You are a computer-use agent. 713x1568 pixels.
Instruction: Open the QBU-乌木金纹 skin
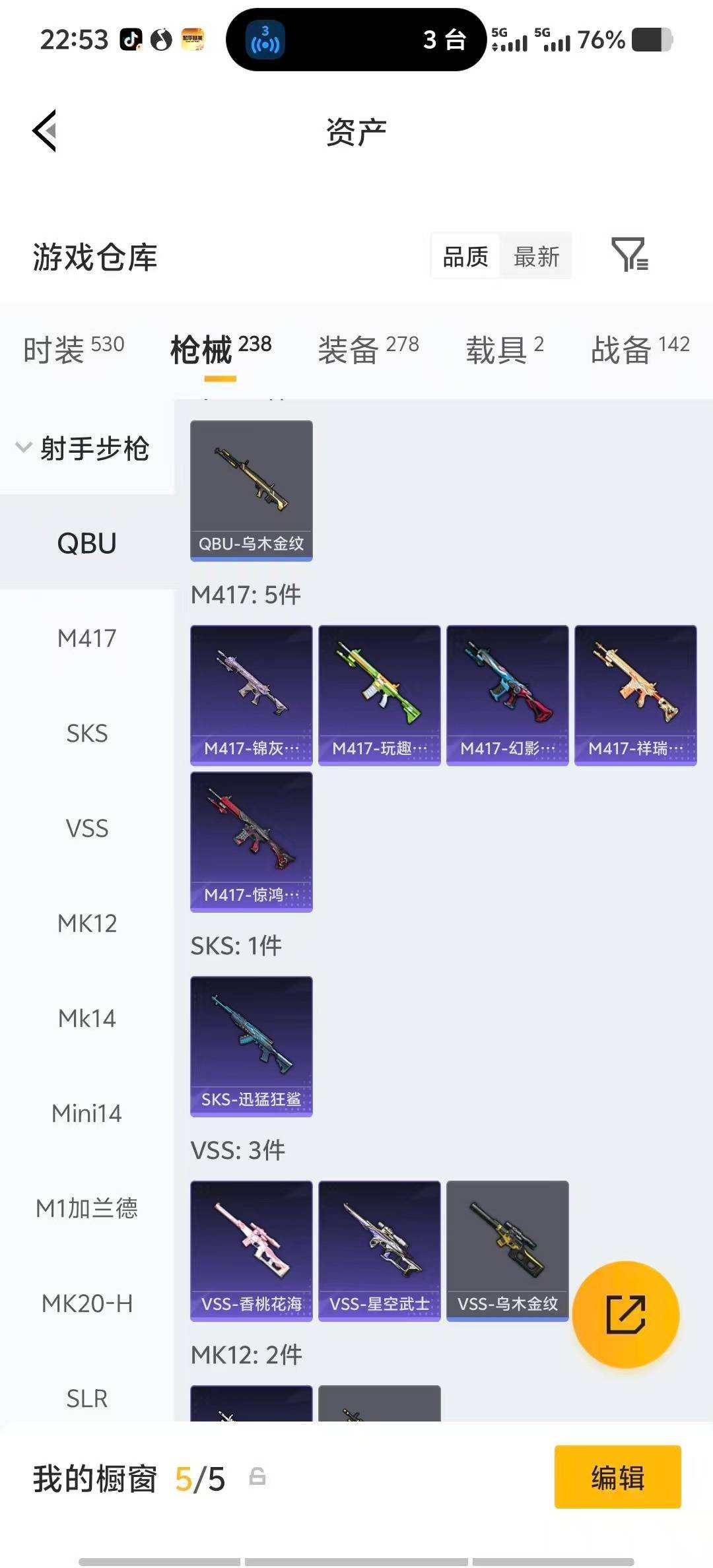click(x=251, y=490)
